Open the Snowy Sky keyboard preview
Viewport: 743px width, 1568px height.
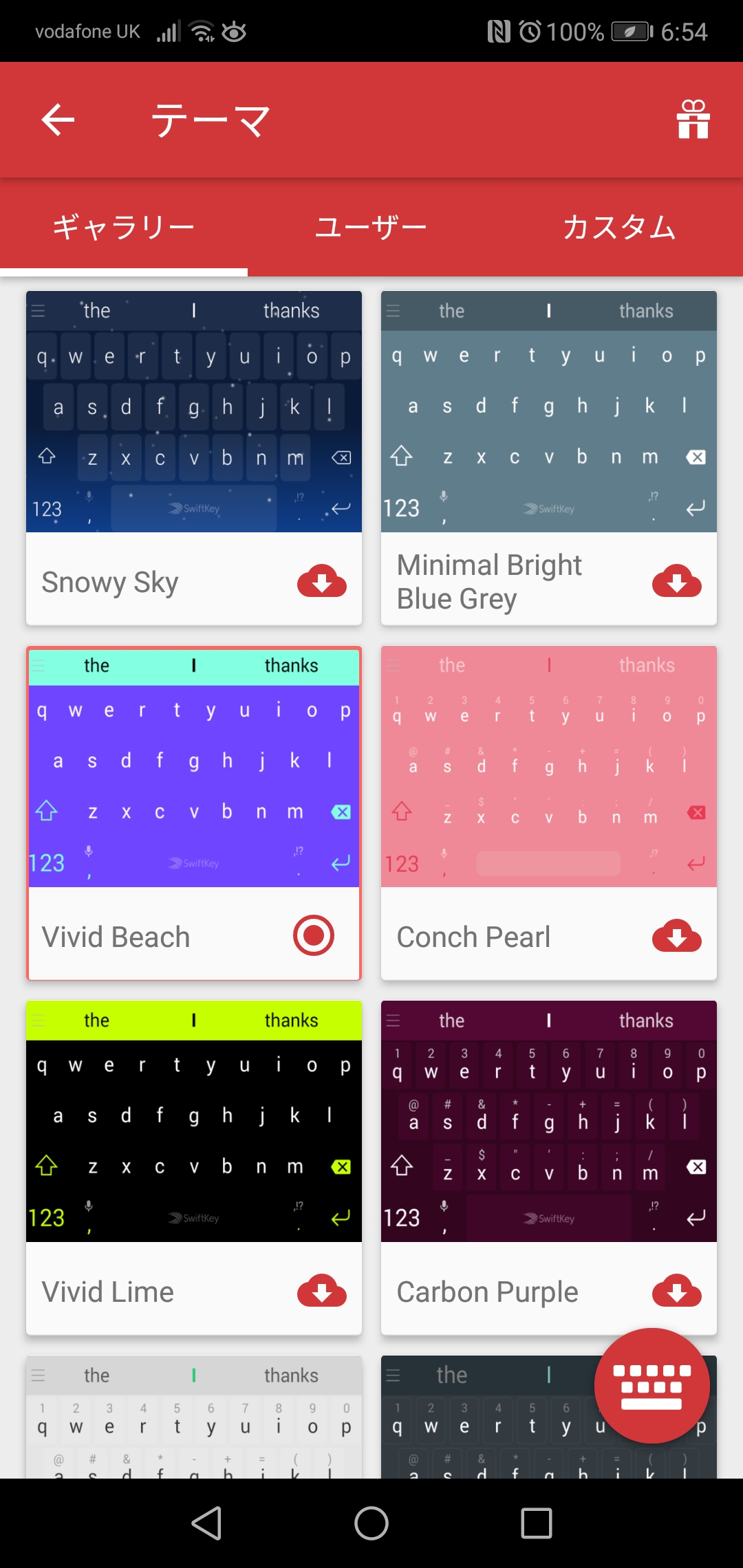[x=194, y=411]
